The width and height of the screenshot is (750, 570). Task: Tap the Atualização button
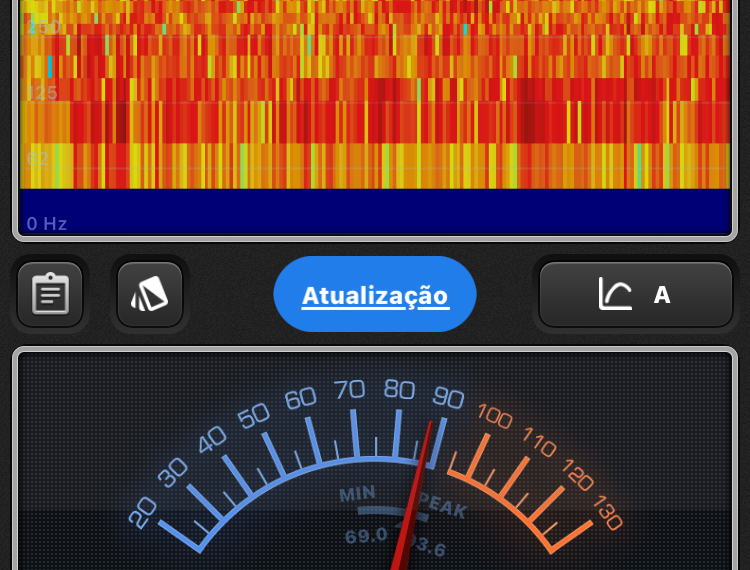pyautogui.click(x=375, y=295)
